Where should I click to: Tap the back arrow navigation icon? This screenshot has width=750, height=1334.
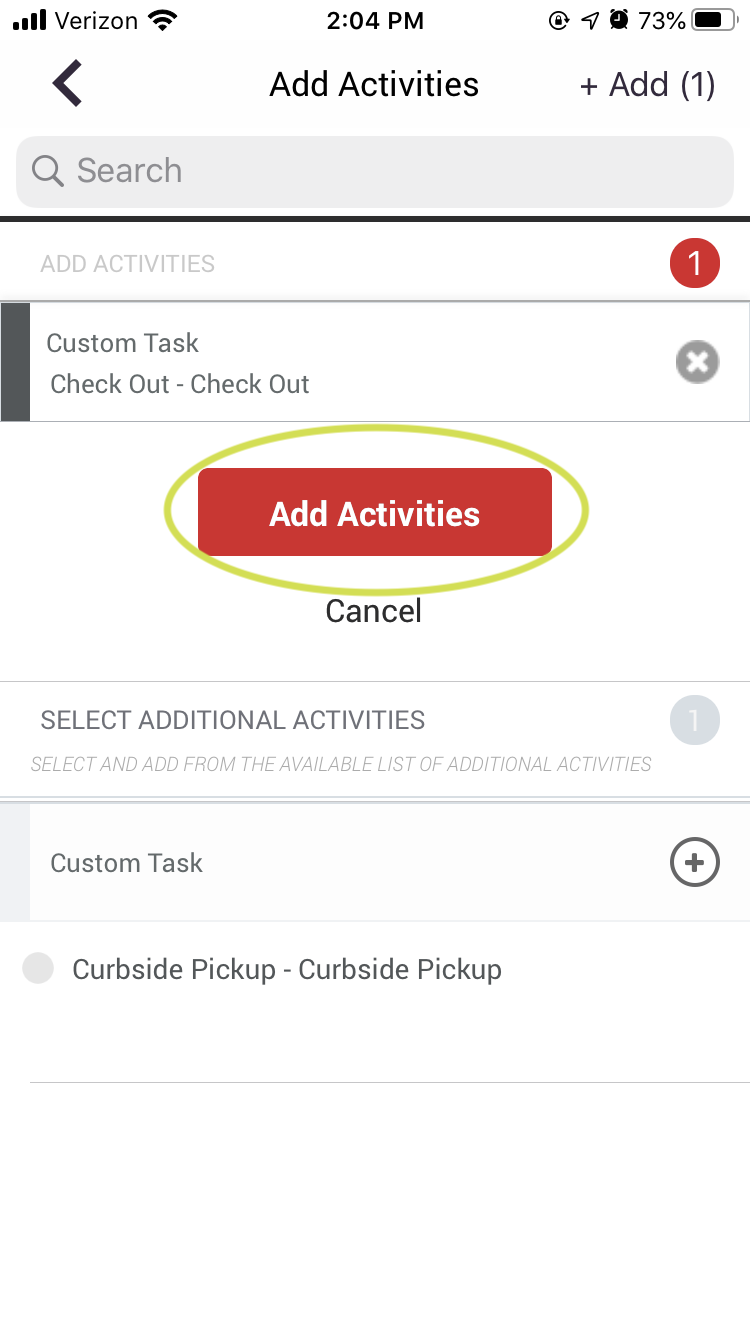pos(66,84)
